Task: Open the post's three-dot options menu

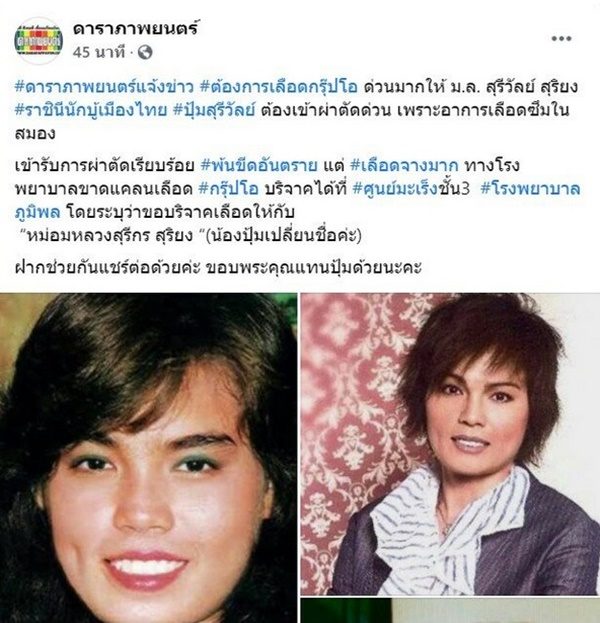Action: click(x=562, y=38)
